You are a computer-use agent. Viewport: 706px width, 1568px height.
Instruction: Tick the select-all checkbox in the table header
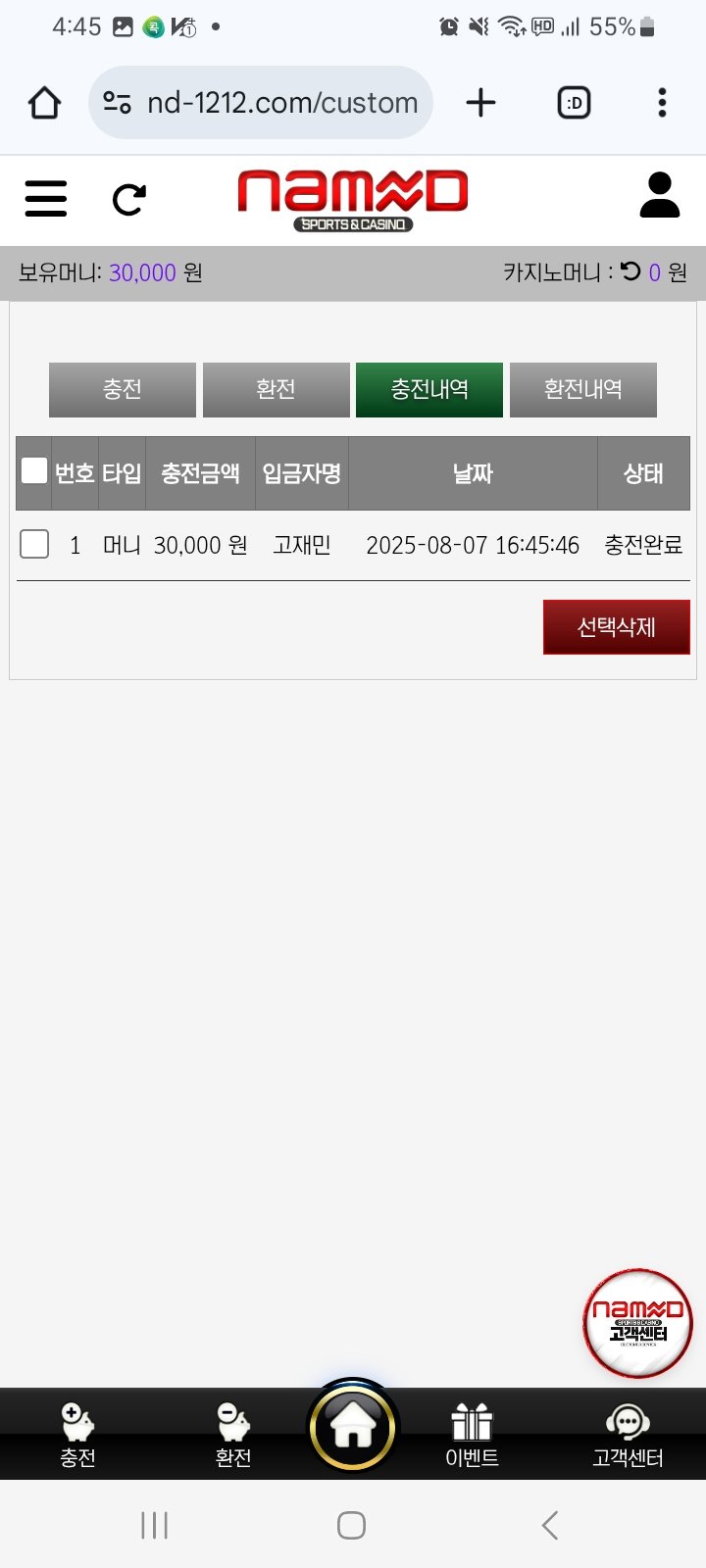point(34,471)
